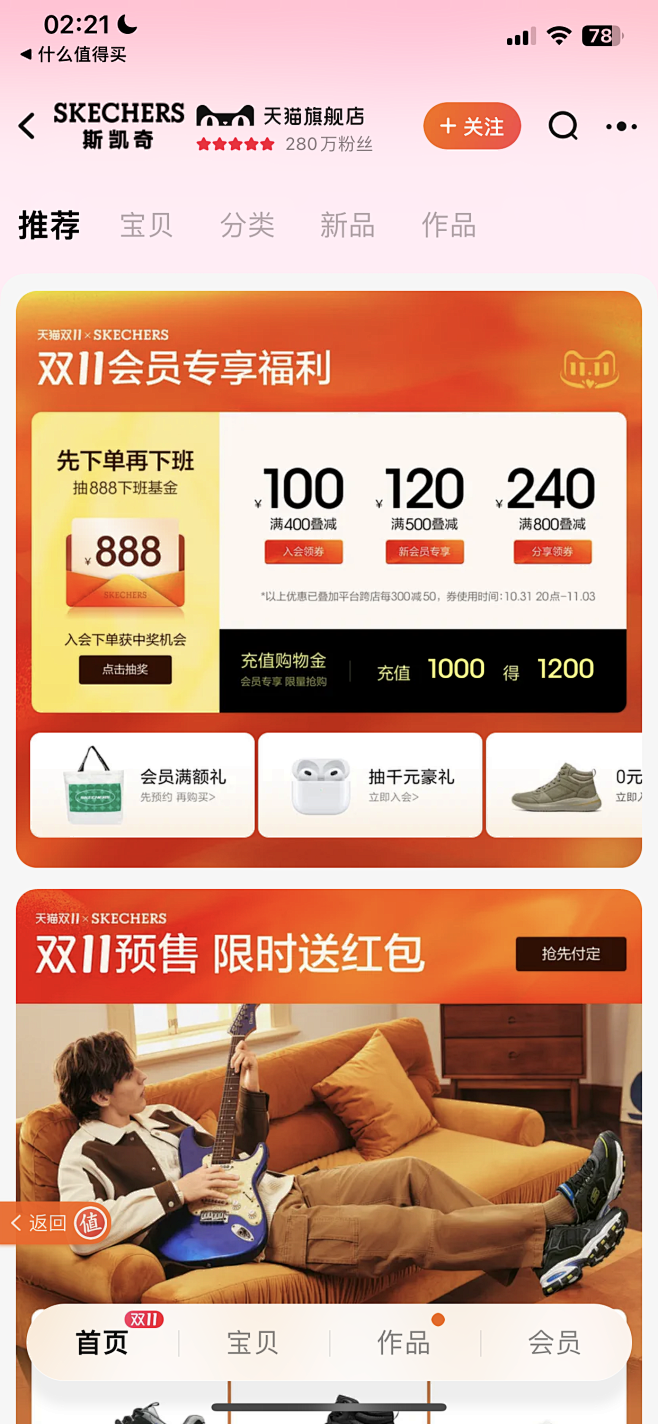Claim the ¥240 coupon via 分享领券
The width and height of the screenshot is (658, 1424).
pos(552,551)
